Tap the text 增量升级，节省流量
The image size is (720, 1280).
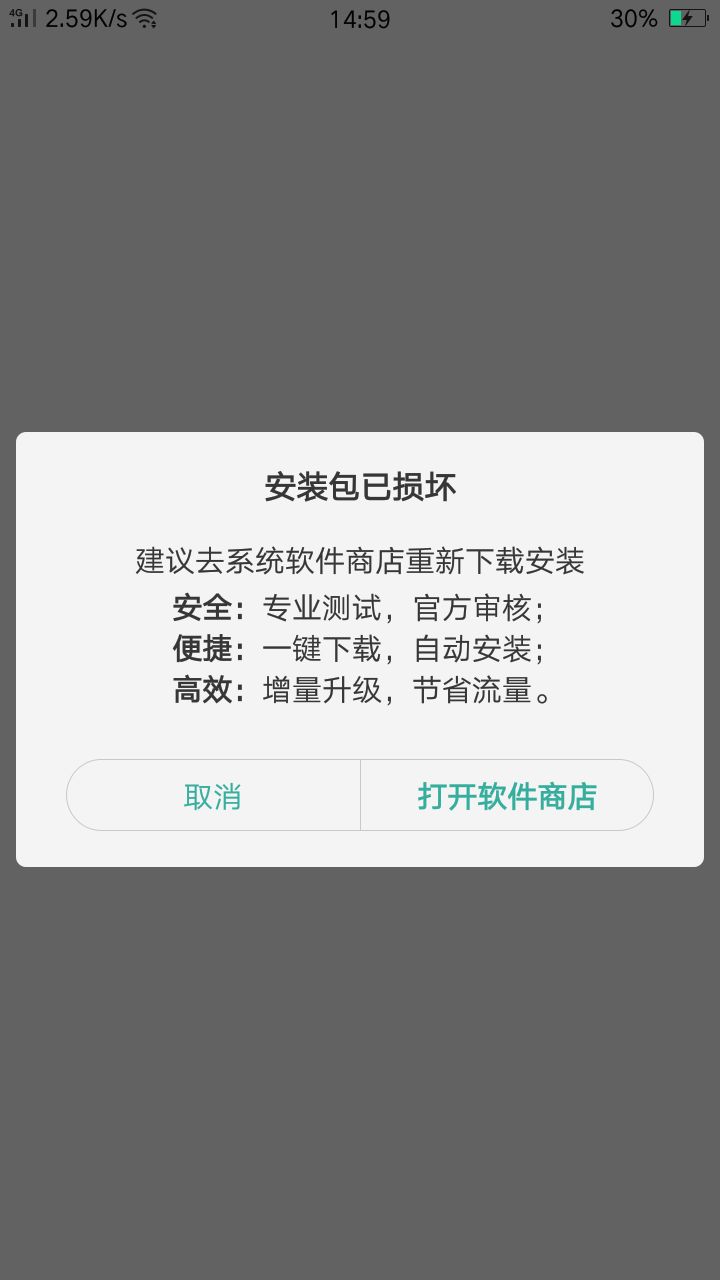pyautogui.click(x=409, y=690)
